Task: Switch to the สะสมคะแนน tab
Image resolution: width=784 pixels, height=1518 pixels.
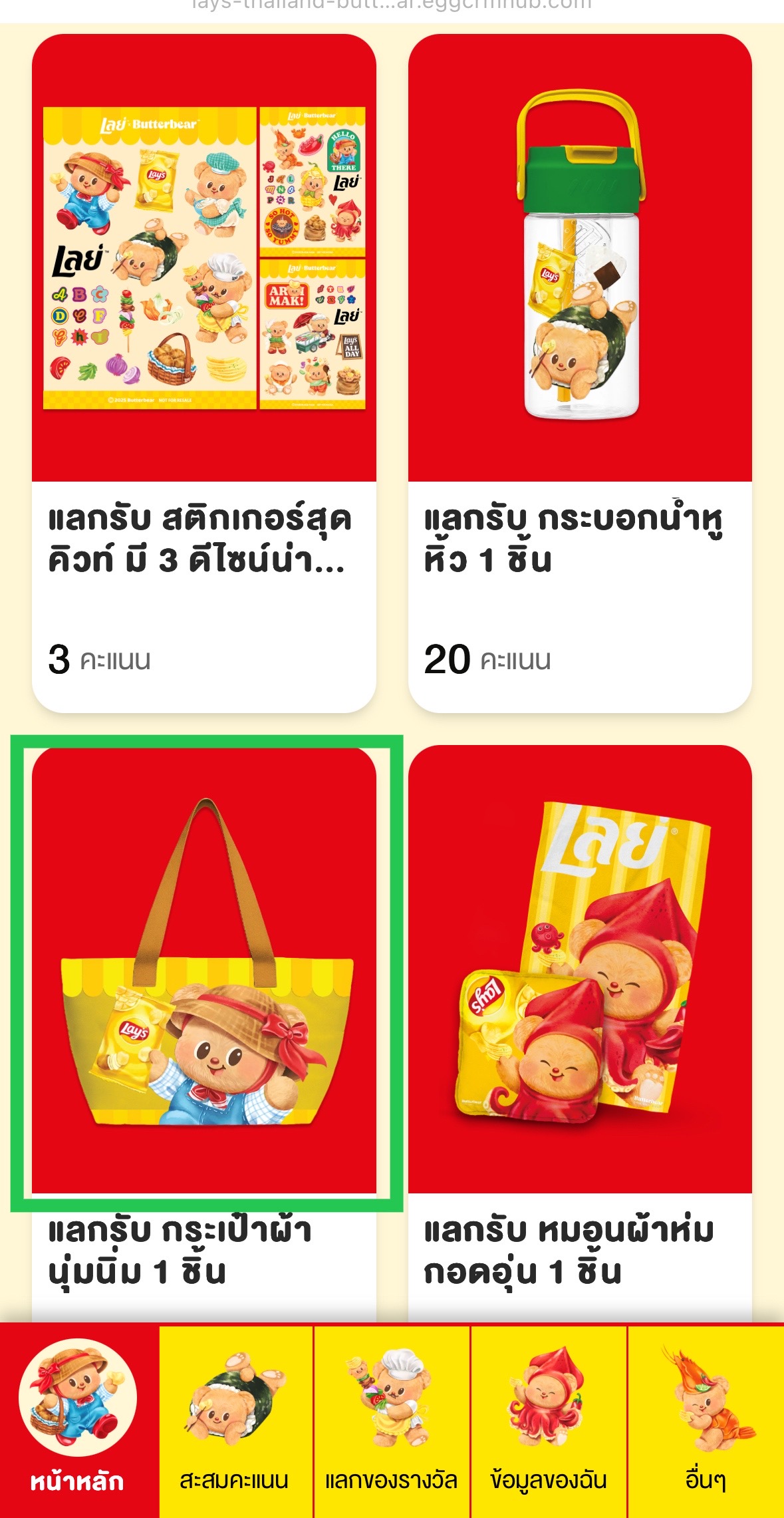Action: pyautogui.click(x=235, y=1420)
